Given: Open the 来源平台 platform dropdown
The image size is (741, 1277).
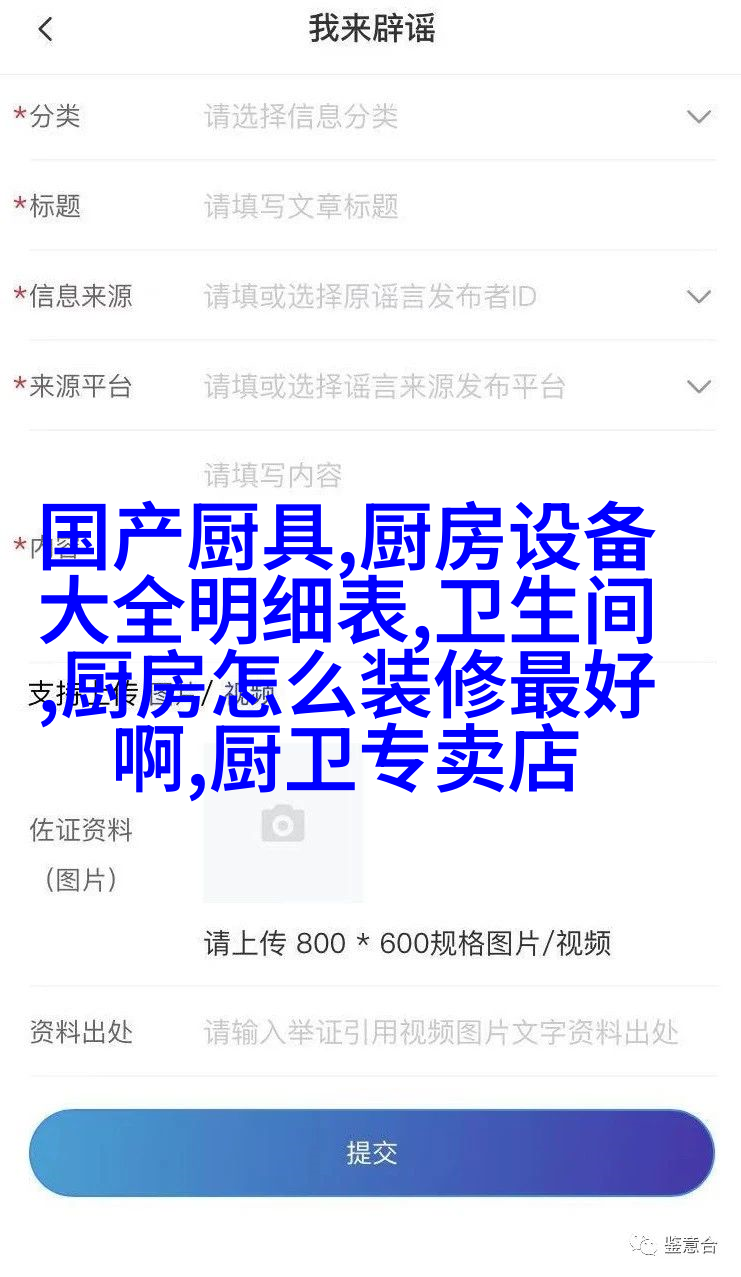Looking at the screenshot, I should click(698, 387).
